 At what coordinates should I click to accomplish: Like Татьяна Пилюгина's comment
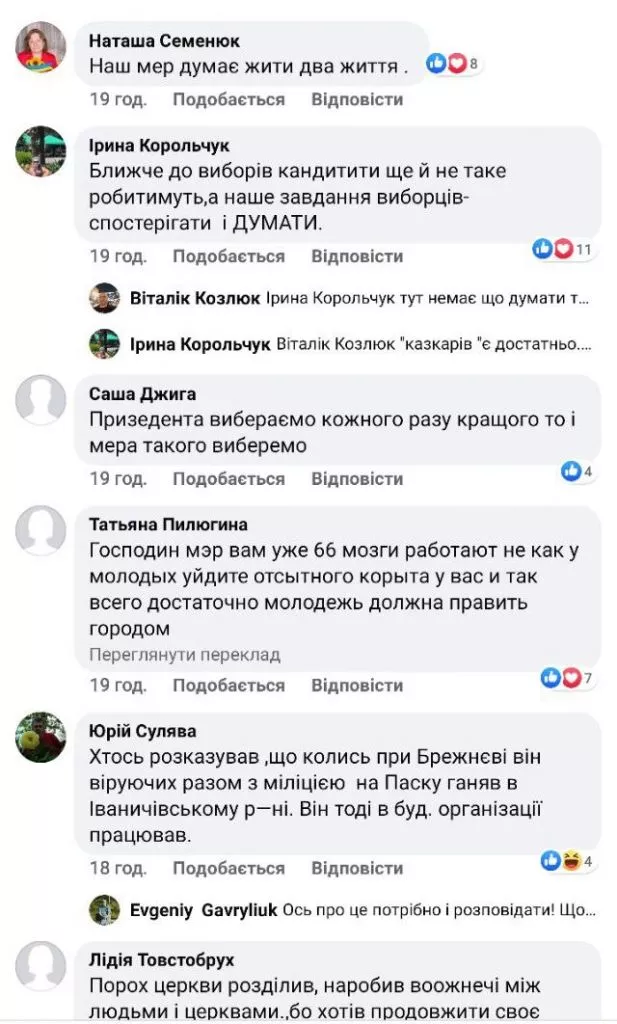pyautogui.click(x=228, y=686)
